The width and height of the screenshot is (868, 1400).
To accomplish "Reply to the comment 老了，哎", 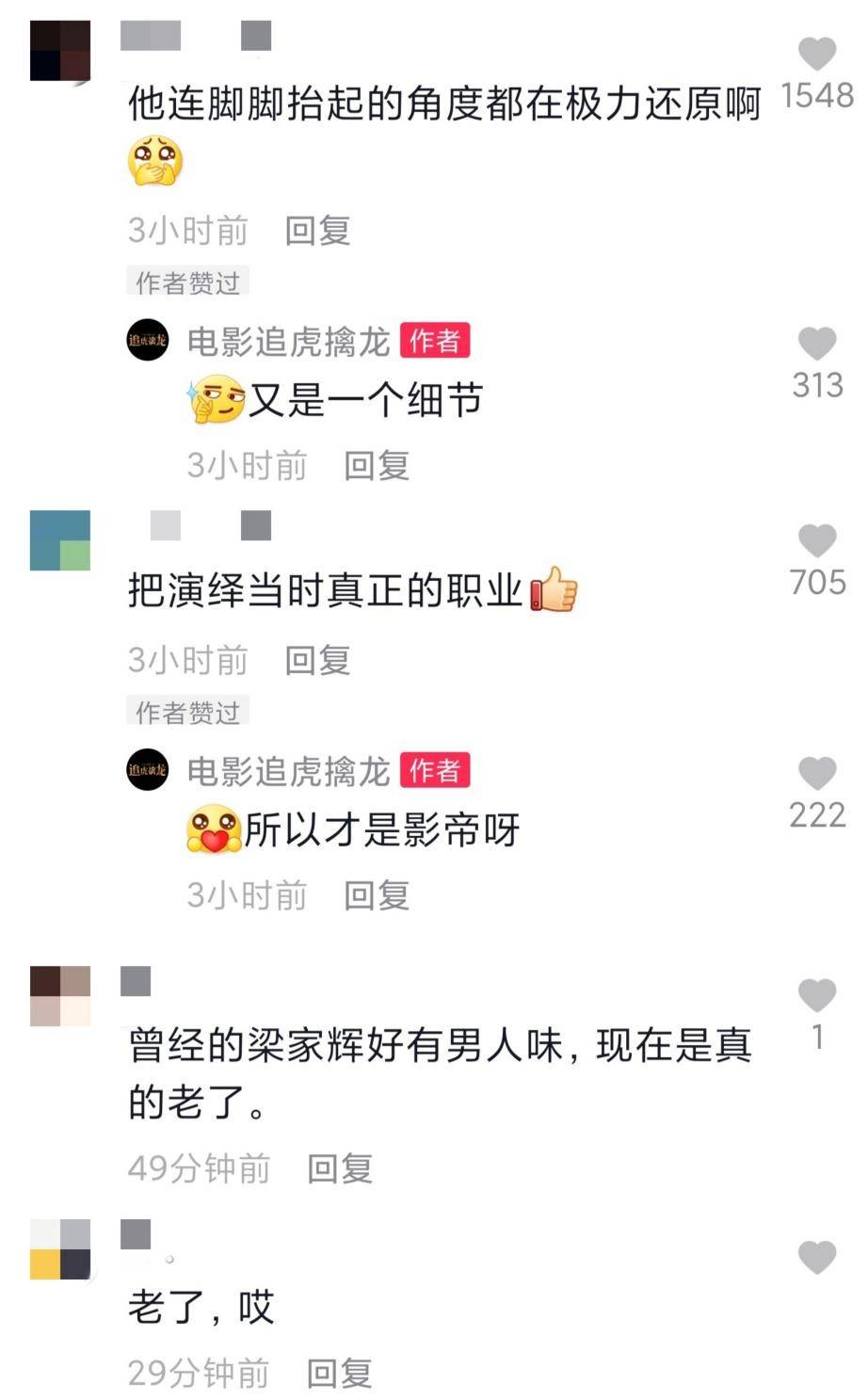I will coord(339,1374).
